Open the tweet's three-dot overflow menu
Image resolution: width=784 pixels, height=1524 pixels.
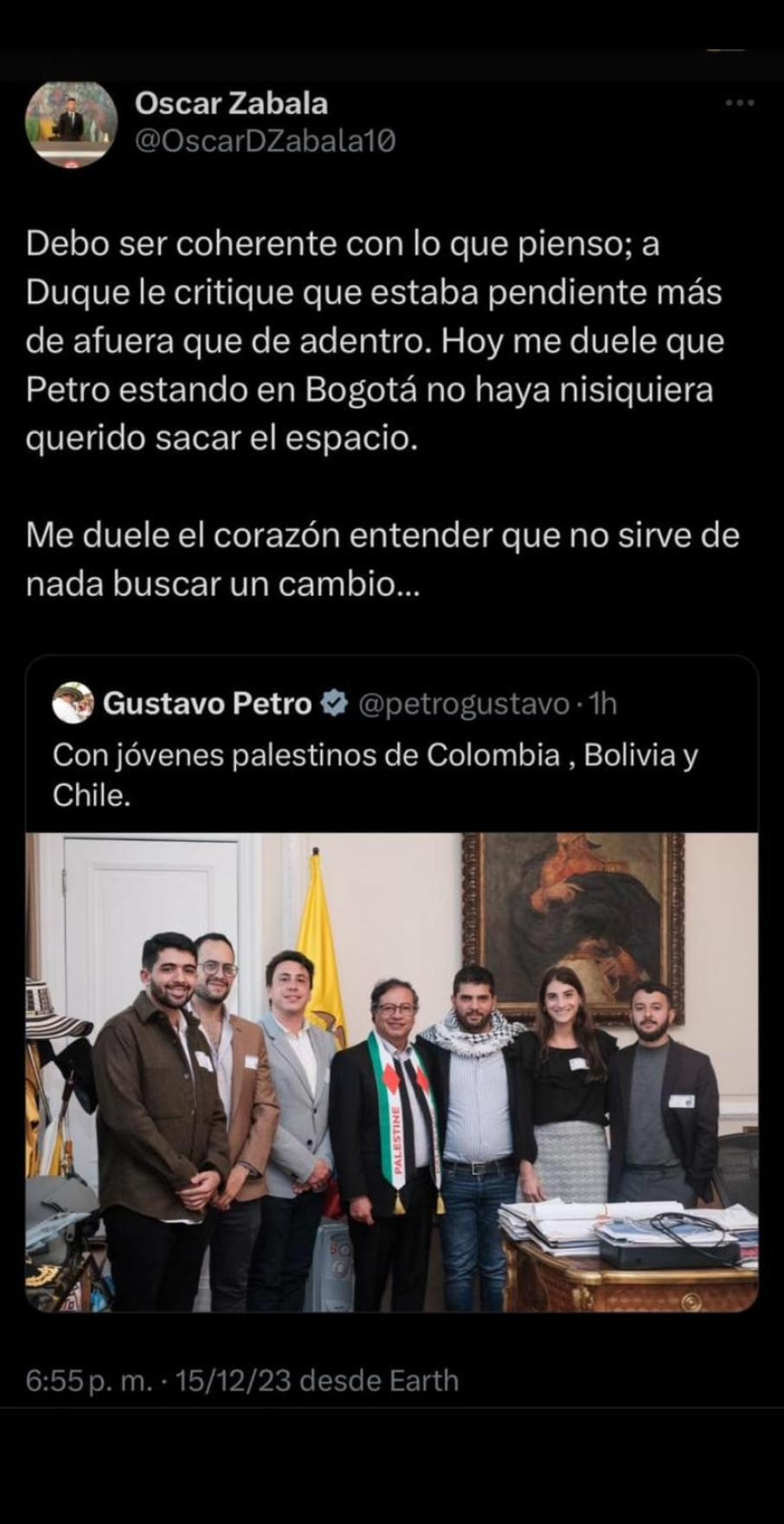(x=740, y=104)
